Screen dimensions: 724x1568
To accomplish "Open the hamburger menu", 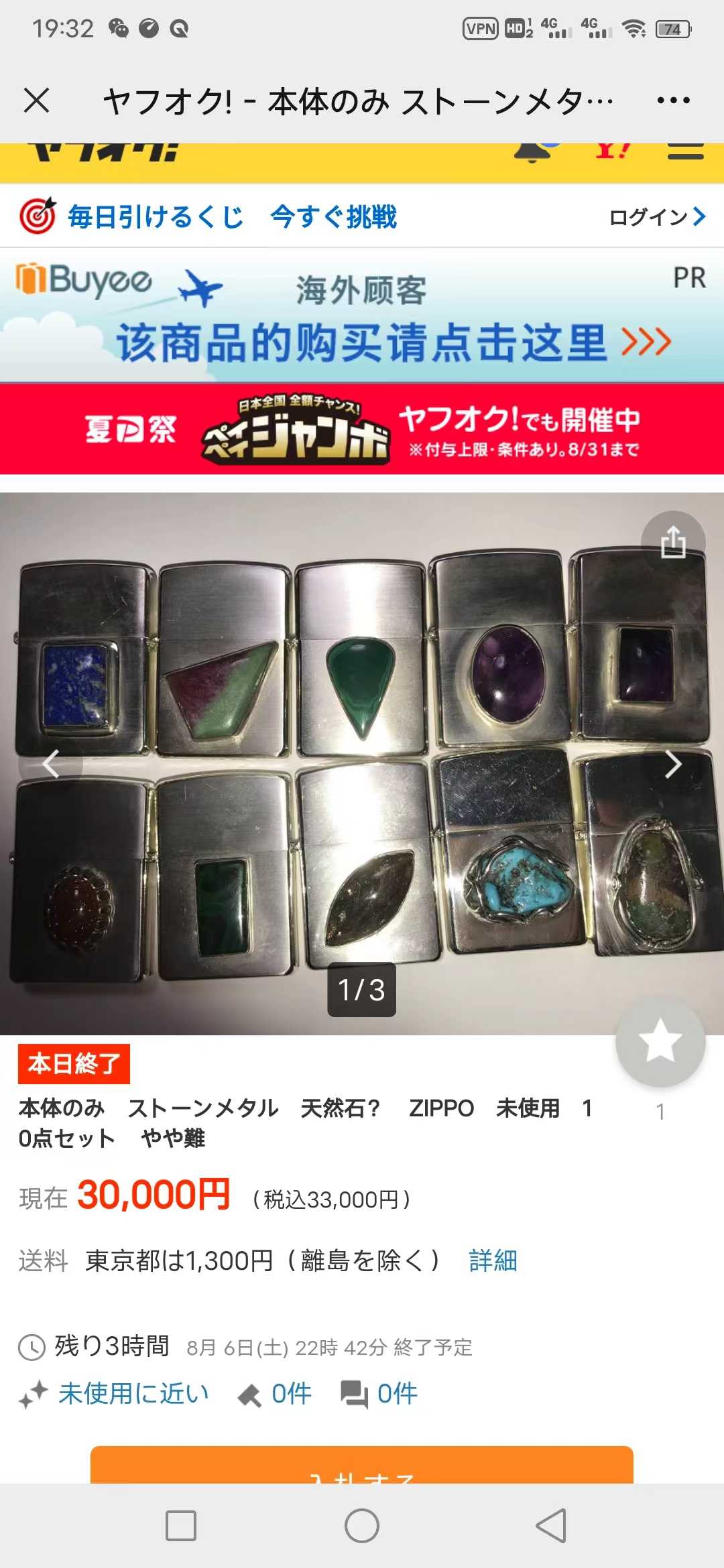I will (685, 151).
